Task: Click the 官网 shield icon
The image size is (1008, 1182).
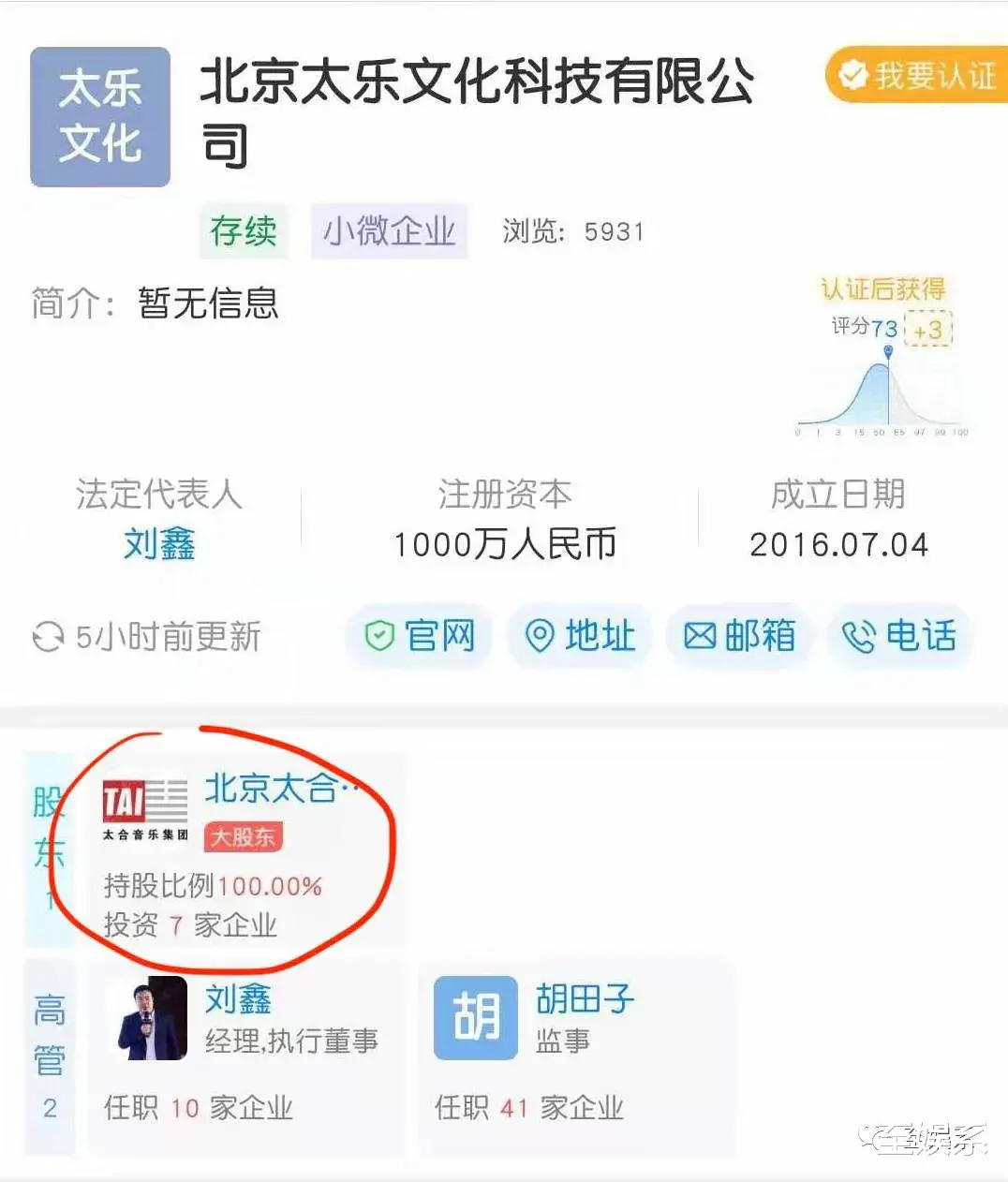Action: pos(379,636)
